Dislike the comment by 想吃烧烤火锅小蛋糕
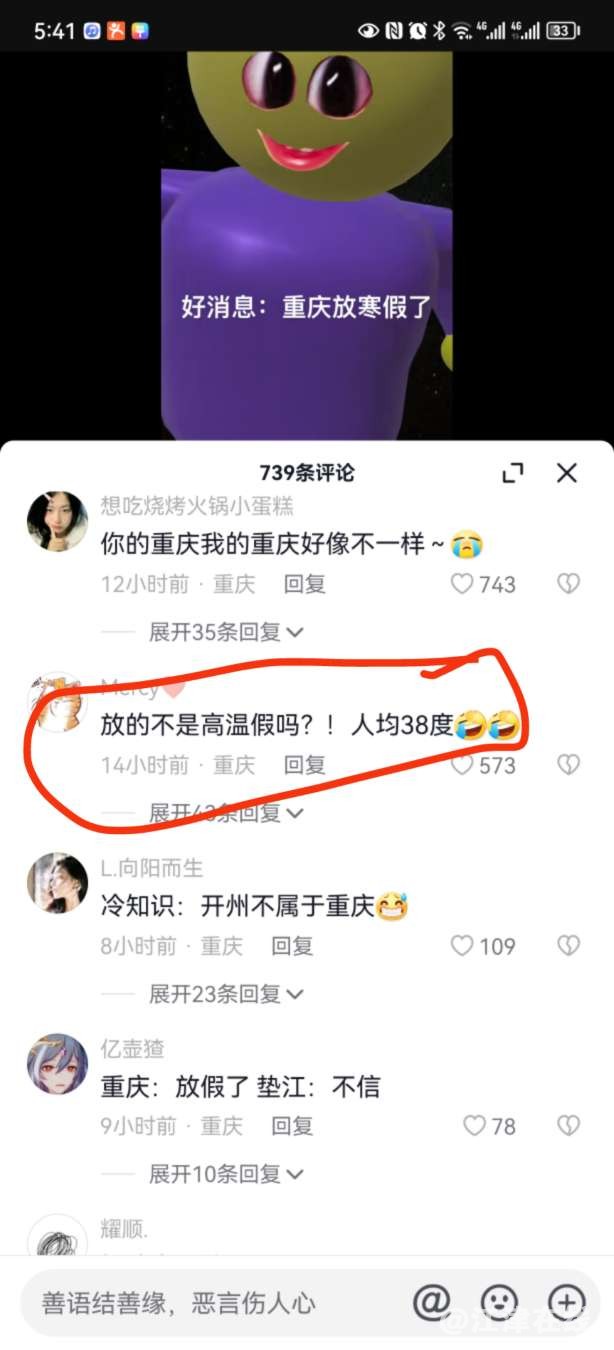This screenshot has width=614, height=1350. pos(568,584)
